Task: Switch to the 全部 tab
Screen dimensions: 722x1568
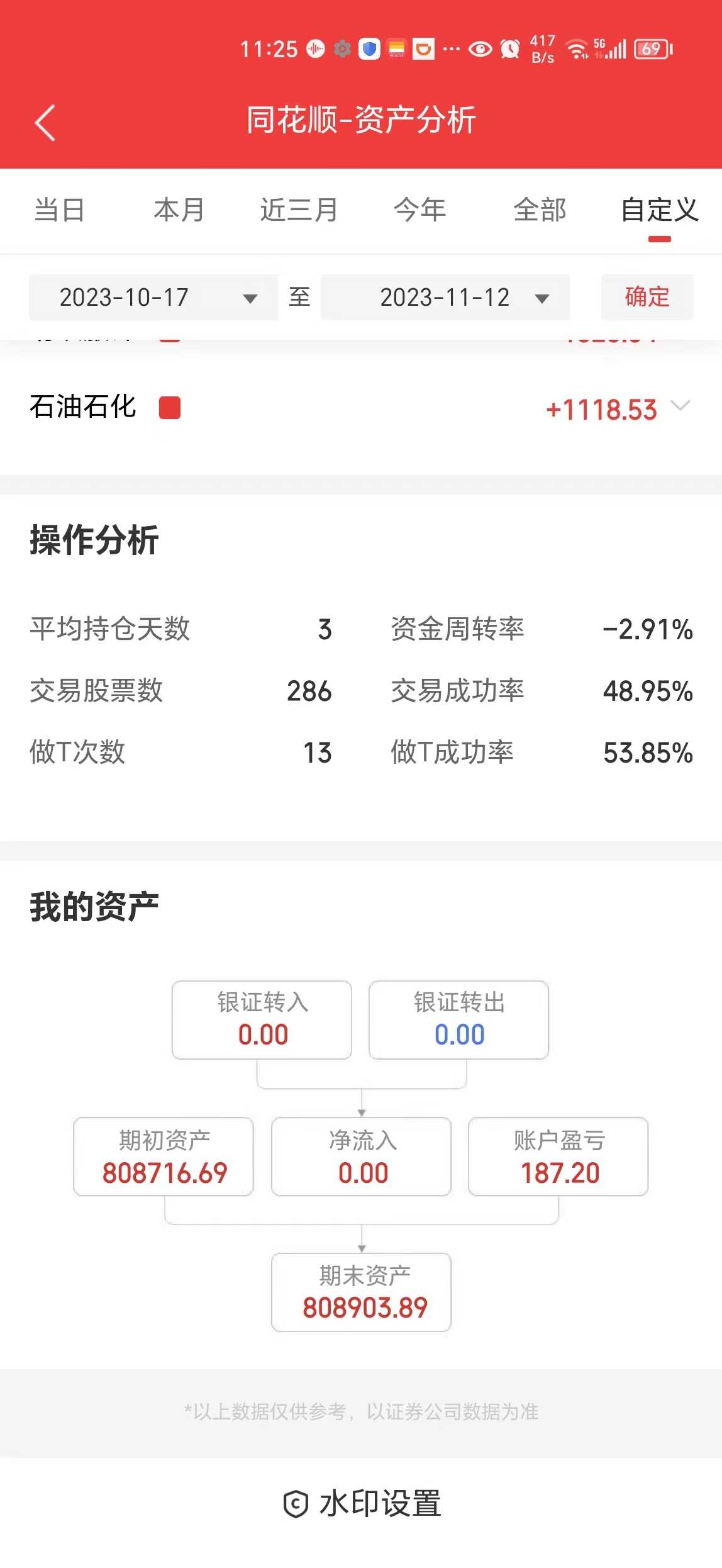Action: [x=540, y=210]
